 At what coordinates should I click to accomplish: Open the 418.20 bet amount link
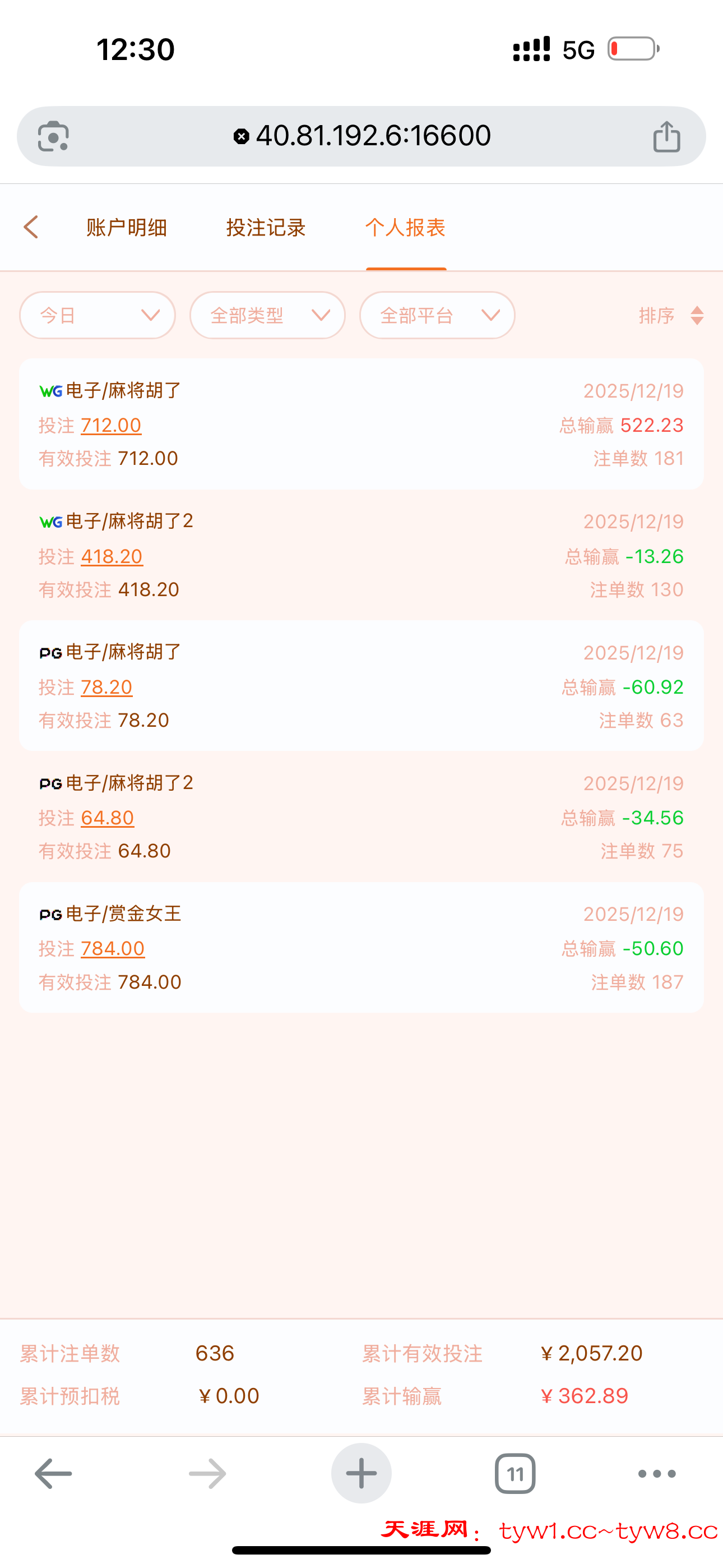pos(112,556)
